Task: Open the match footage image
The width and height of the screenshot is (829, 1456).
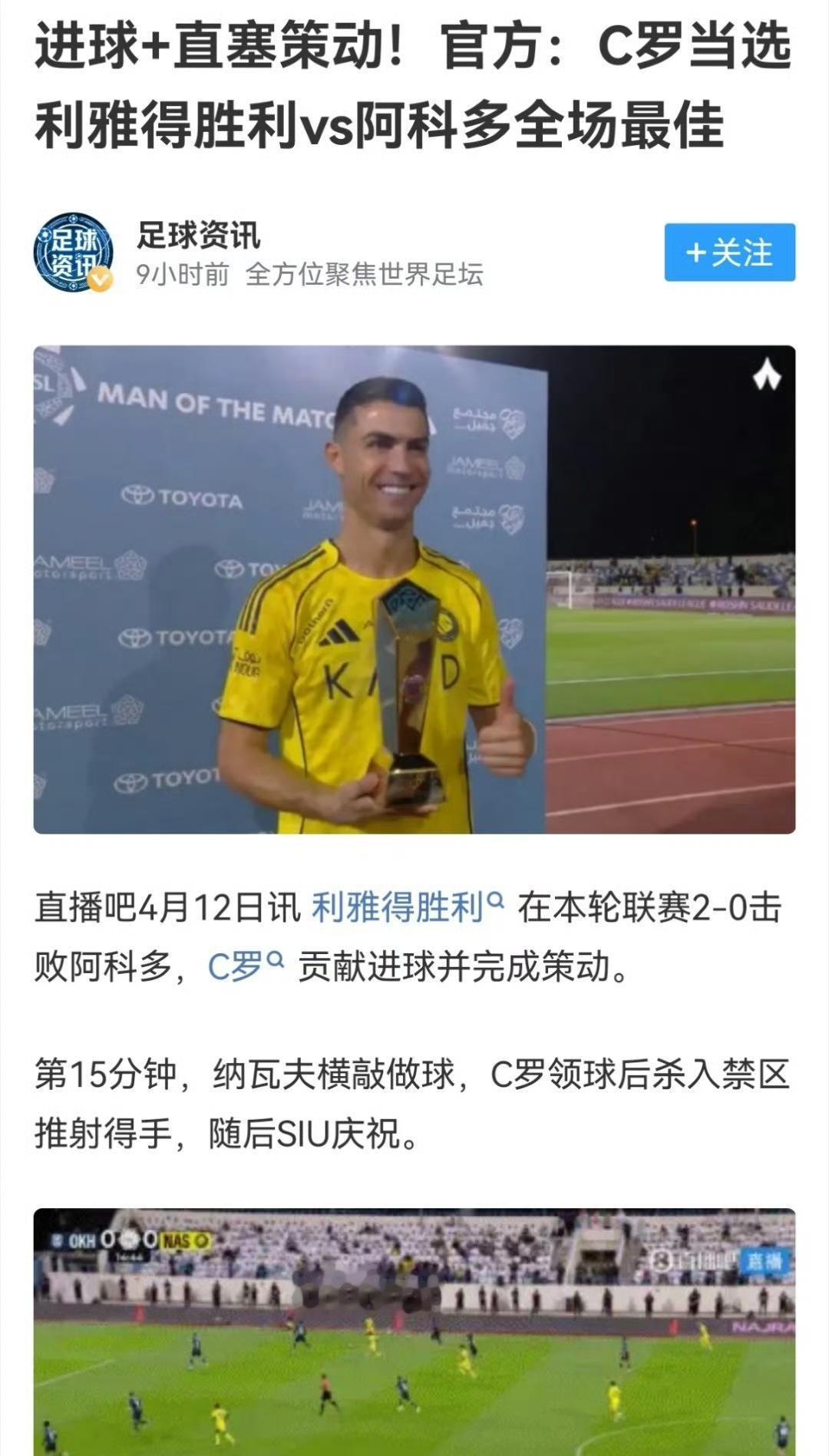Action: pos(414,1332)
